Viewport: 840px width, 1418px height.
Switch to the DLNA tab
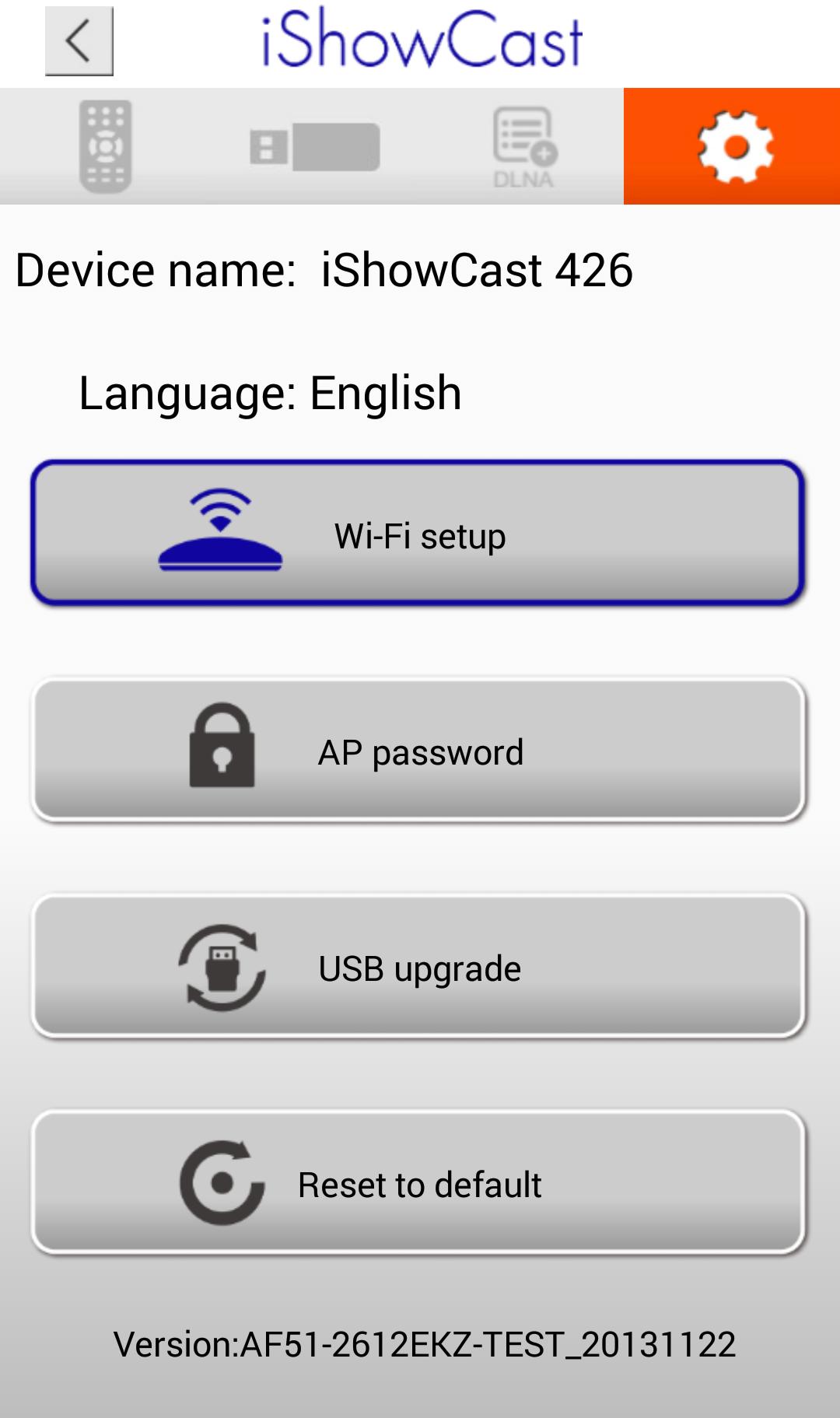pyautogui.click(x=523, y=146)
